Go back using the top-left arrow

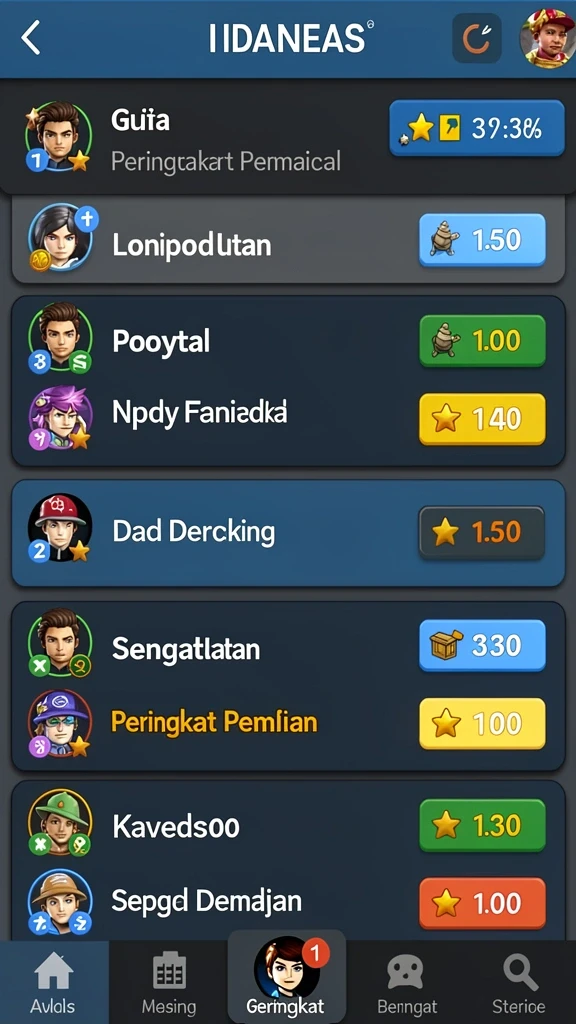[x=31, y=37]
